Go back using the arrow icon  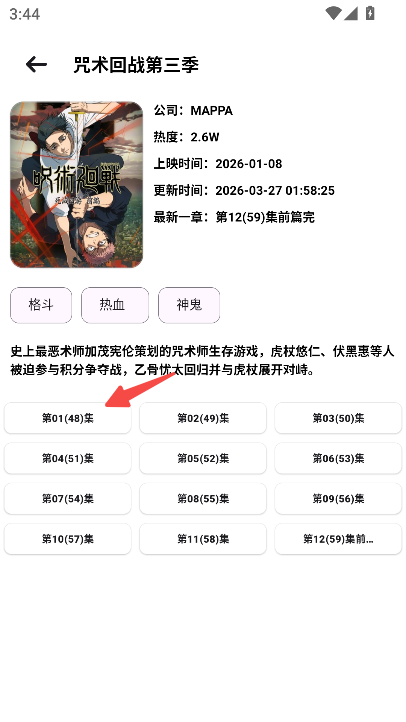pos(36,64)
